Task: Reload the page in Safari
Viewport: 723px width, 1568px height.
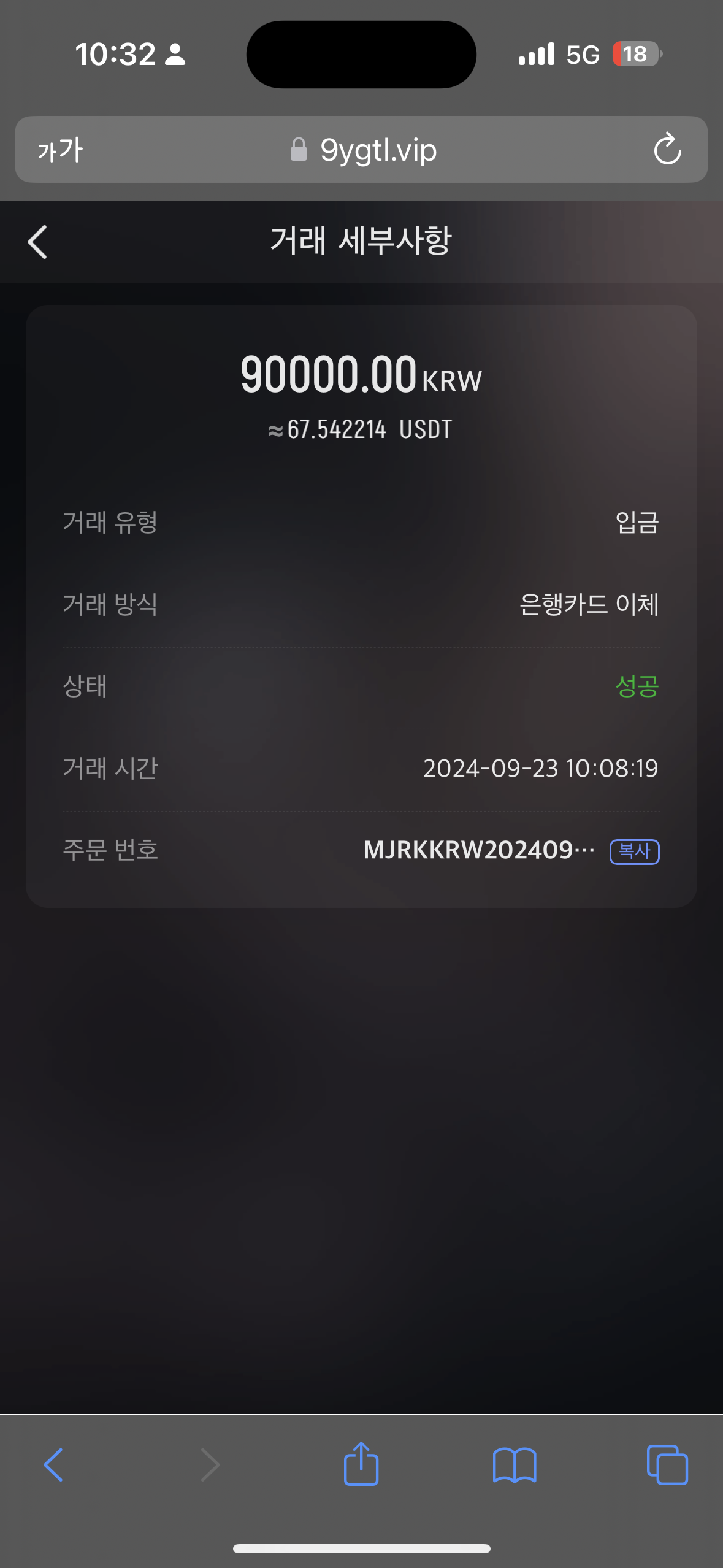Action: [667, 149]
